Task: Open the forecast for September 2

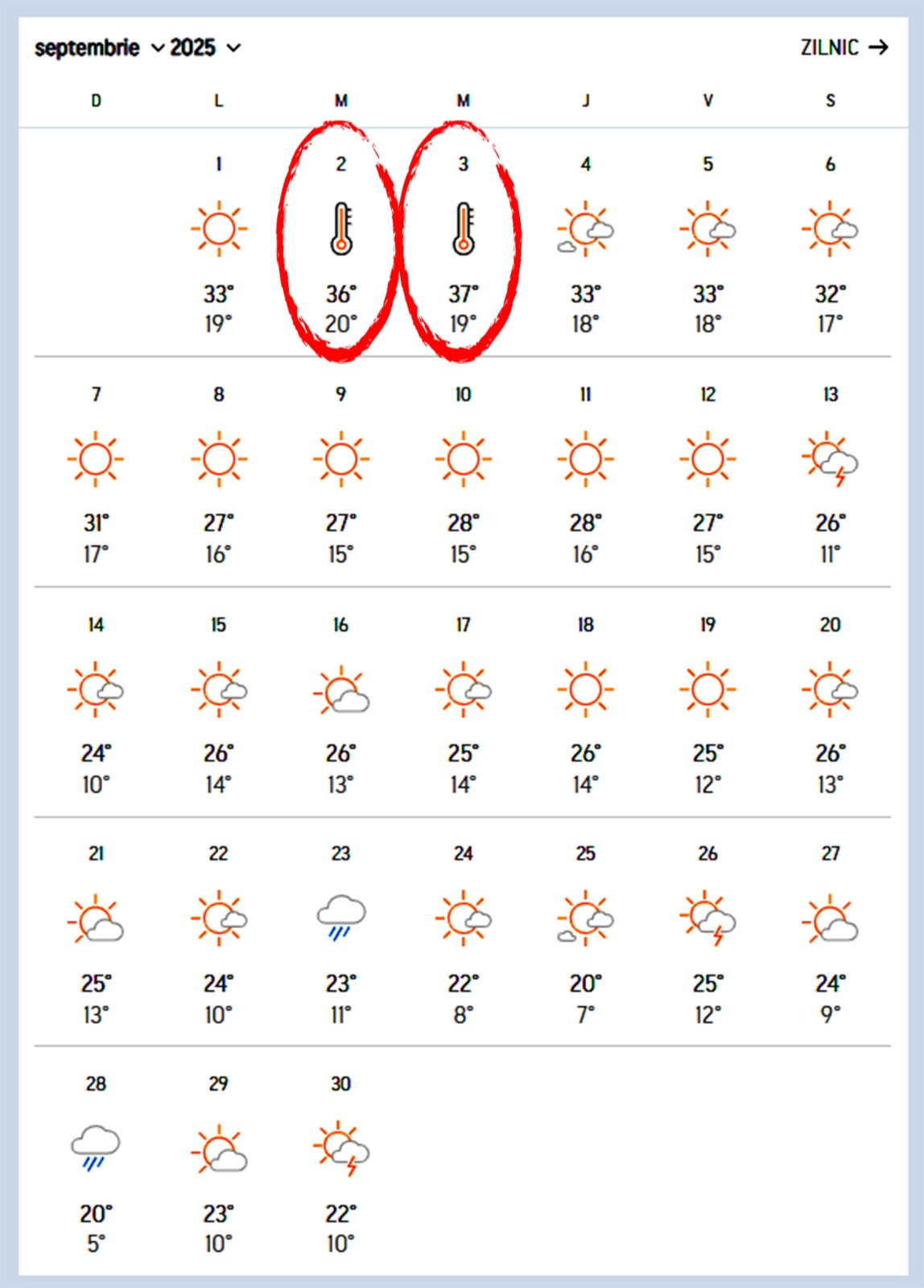Action: coord(340,242)
